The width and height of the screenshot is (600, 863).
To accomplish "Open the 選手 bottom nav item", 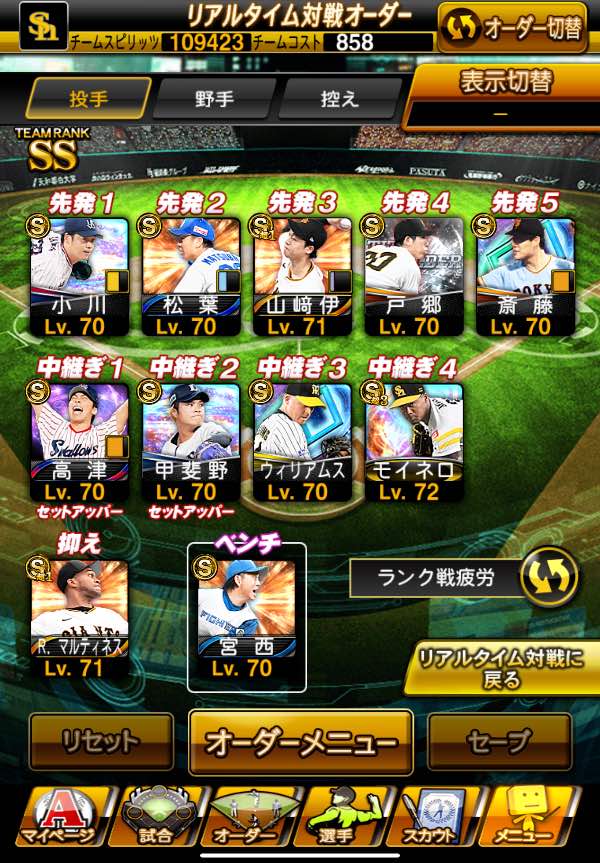I will pyautogui.click(x=345, y=817).
